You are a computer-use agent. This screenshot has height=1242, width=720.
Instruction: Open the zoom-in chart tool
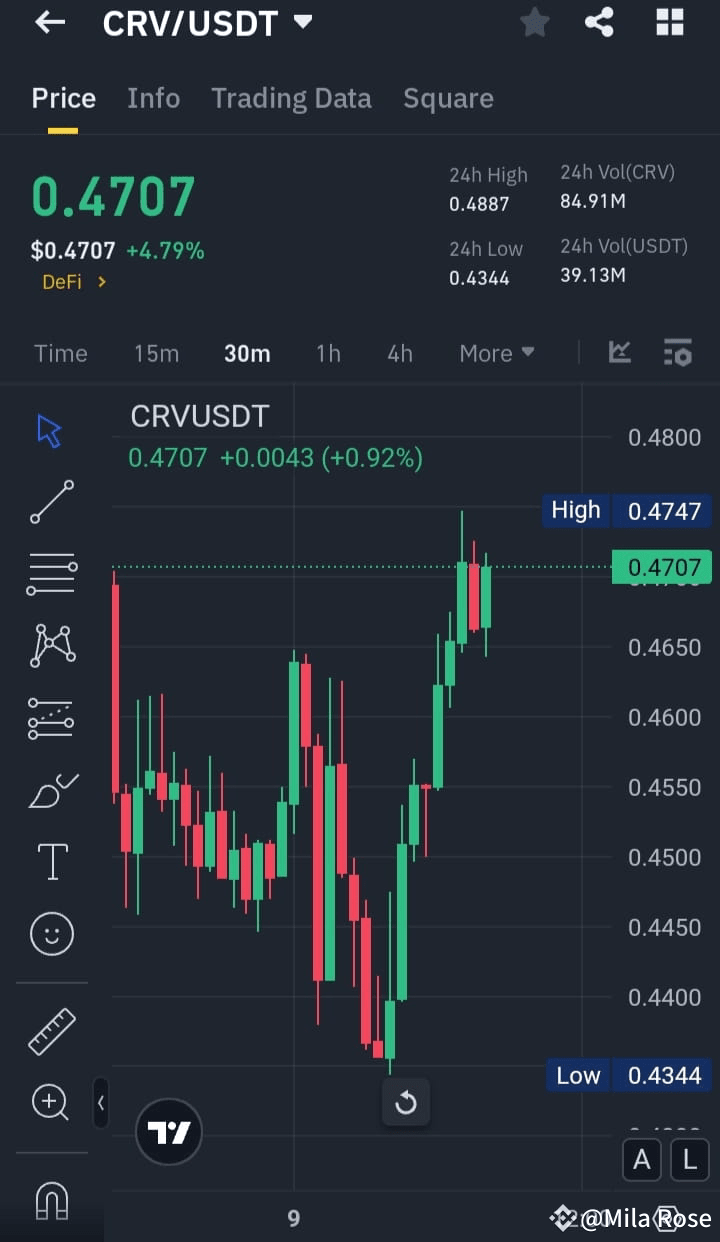point(51,1102)
